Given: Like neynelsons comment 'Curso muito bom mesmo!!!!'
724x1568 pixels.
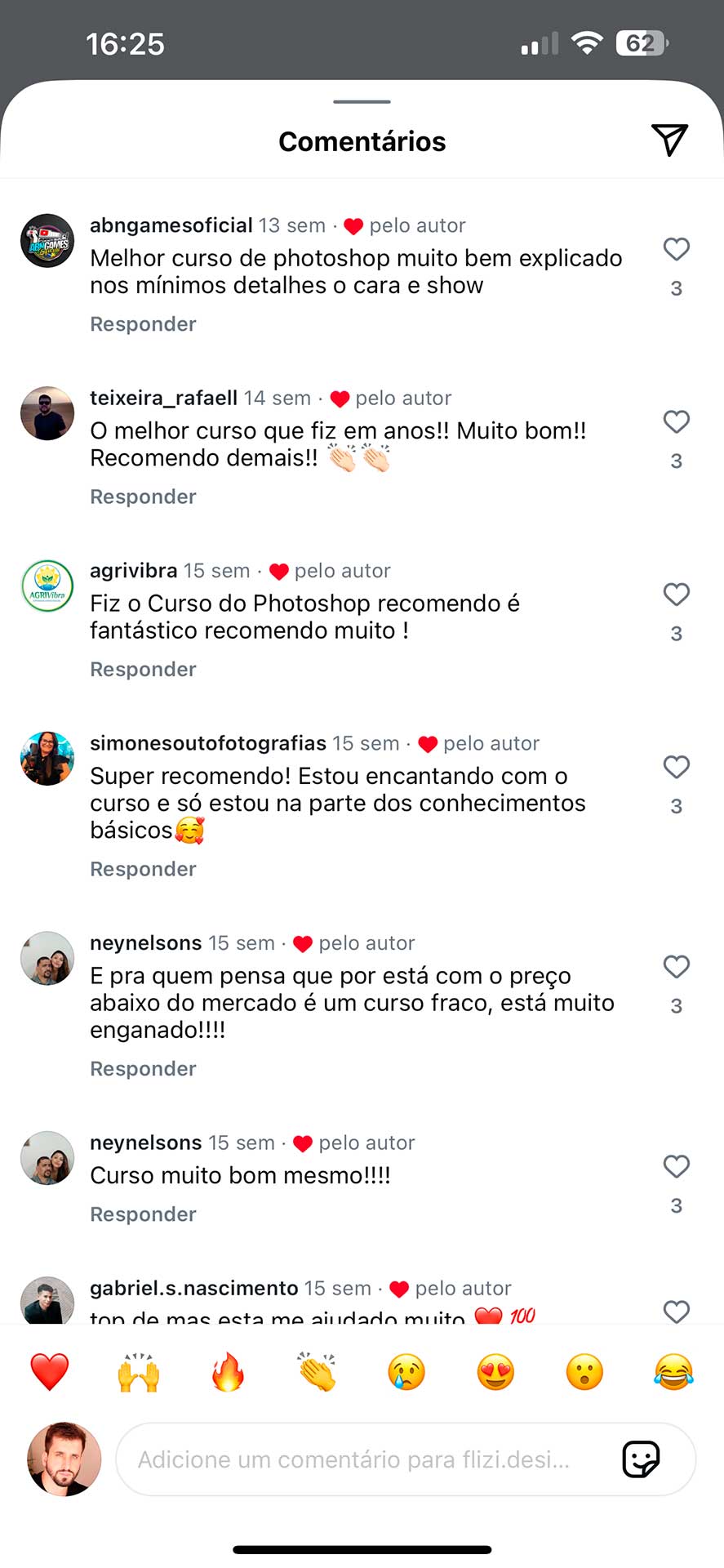Looking at the screenshot, I should (676, 1166).
